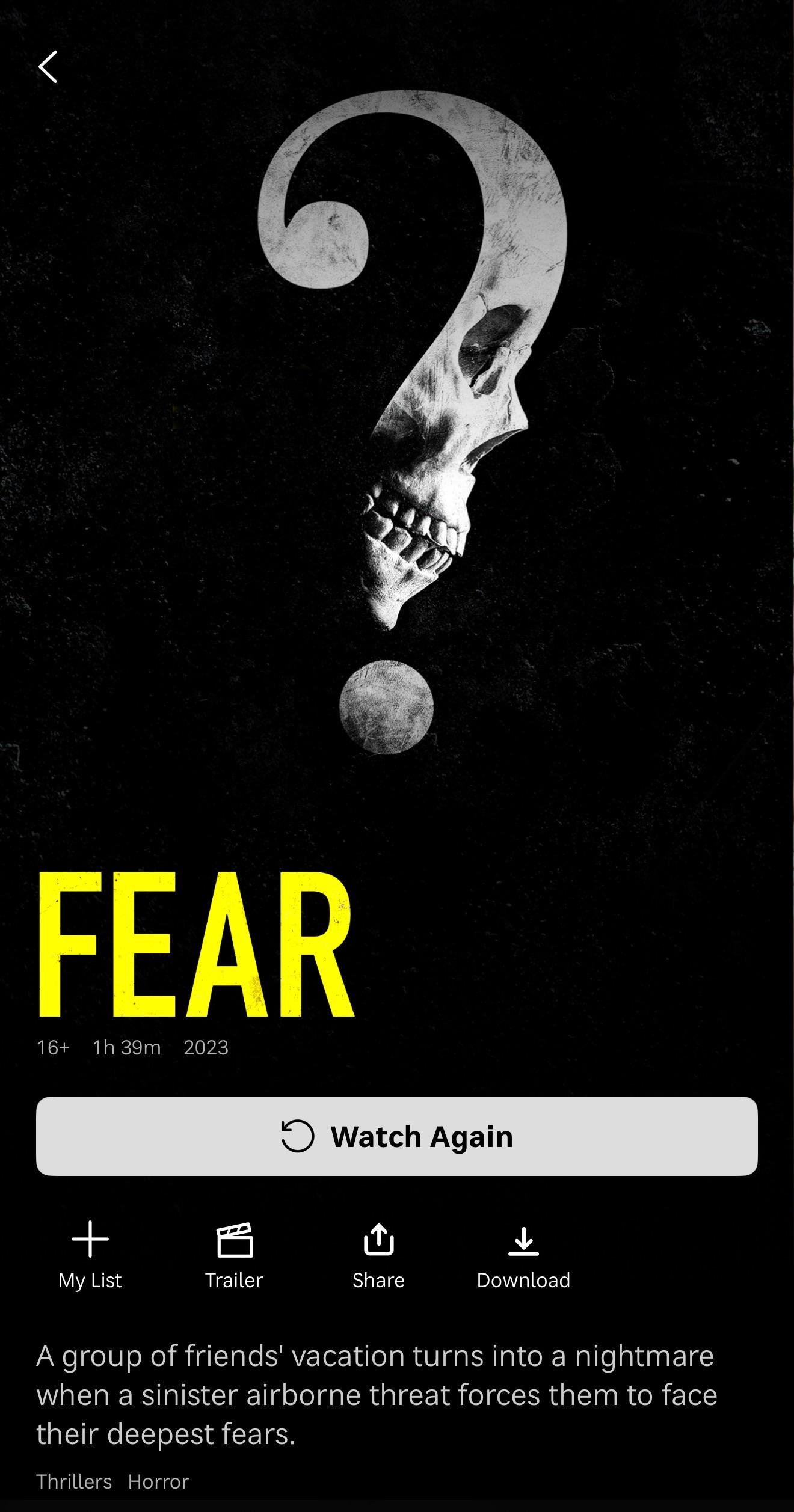794x1512 pixels.
Task: Browse the Horror genre
Action: (x=158, y=1481)
